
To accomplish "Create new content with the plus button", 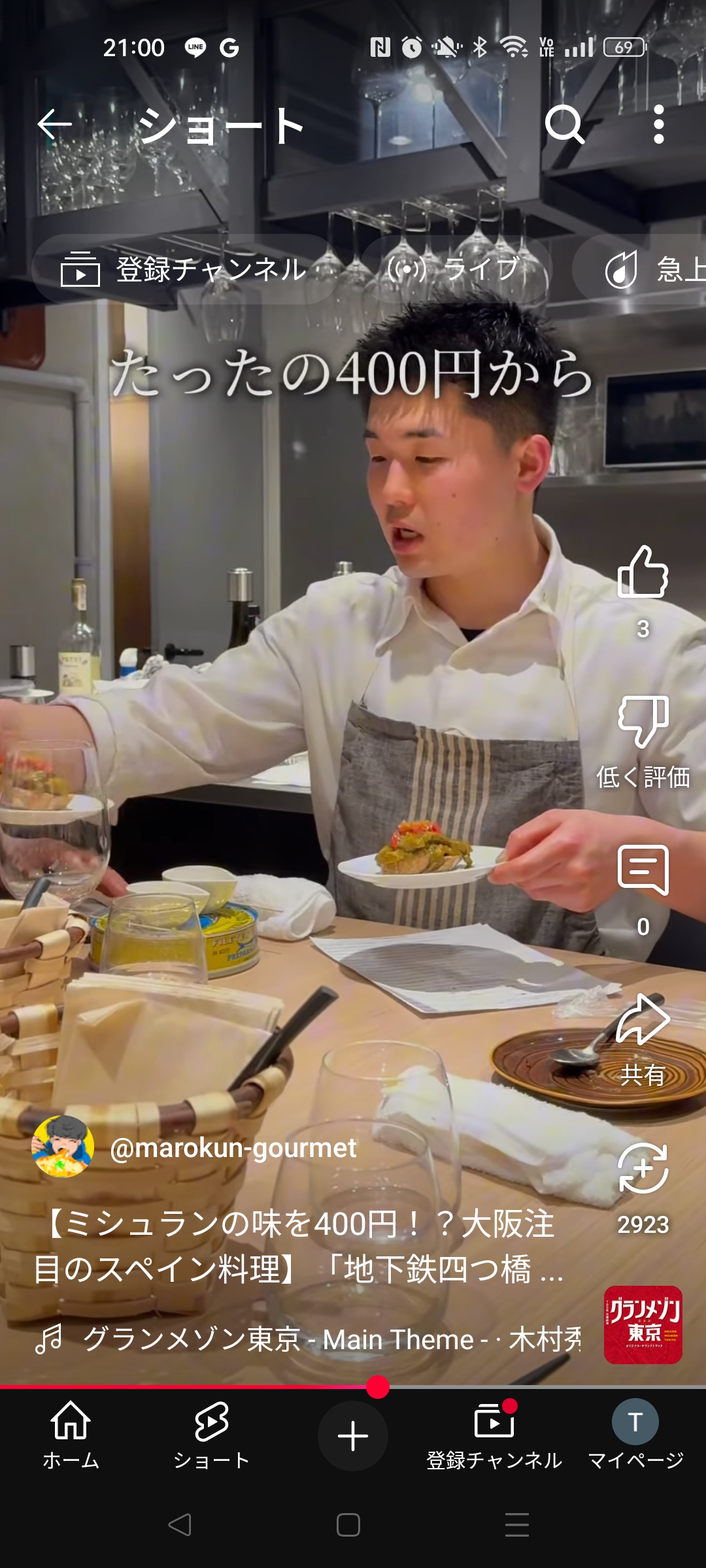I will pyautogui.click(x=353, y=1436).
